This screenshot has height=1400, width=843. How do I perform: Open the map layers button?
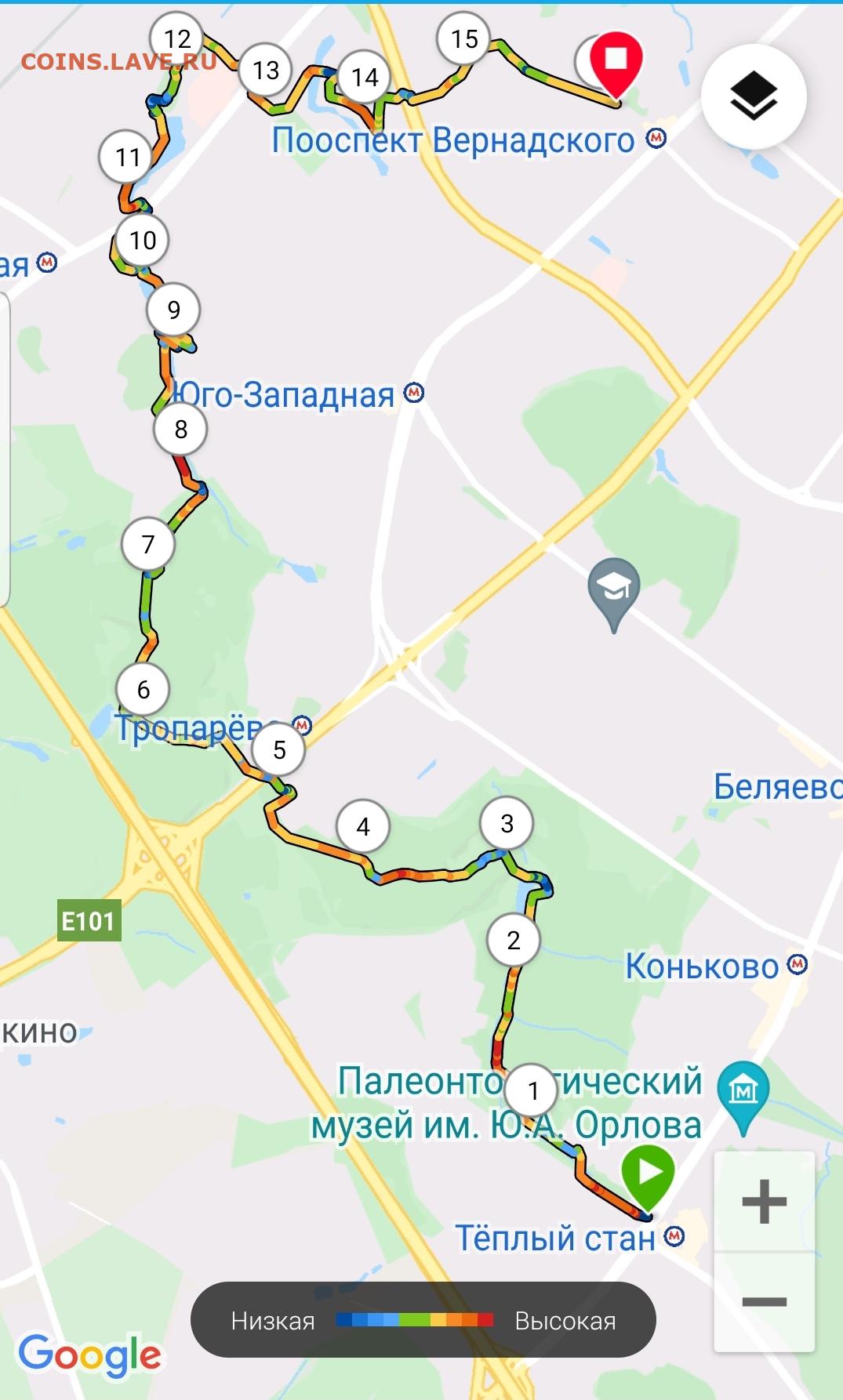(x=754, y=96)
